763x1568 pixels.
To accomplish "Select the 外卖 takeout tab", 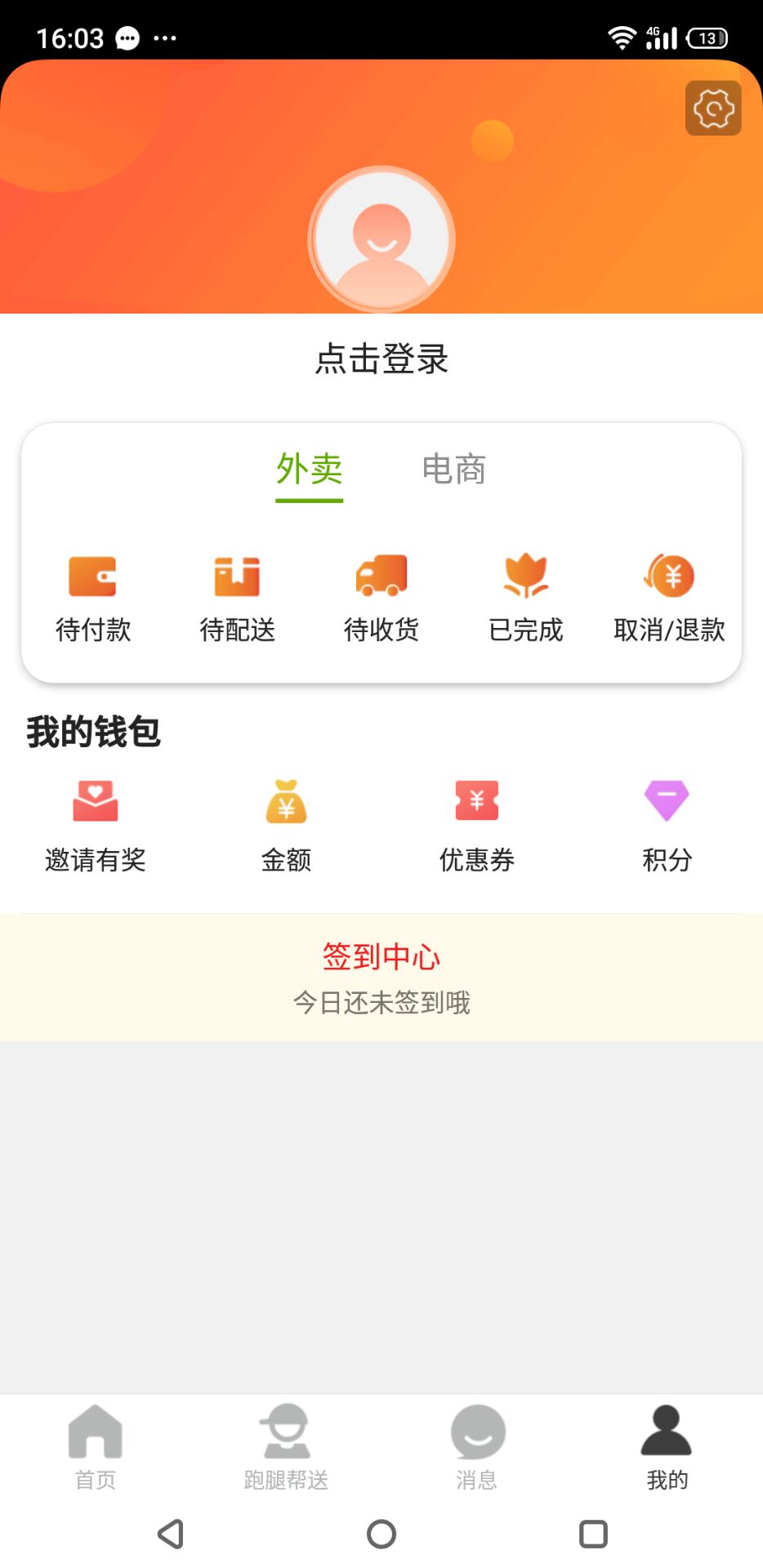I will tap(309, 470).
